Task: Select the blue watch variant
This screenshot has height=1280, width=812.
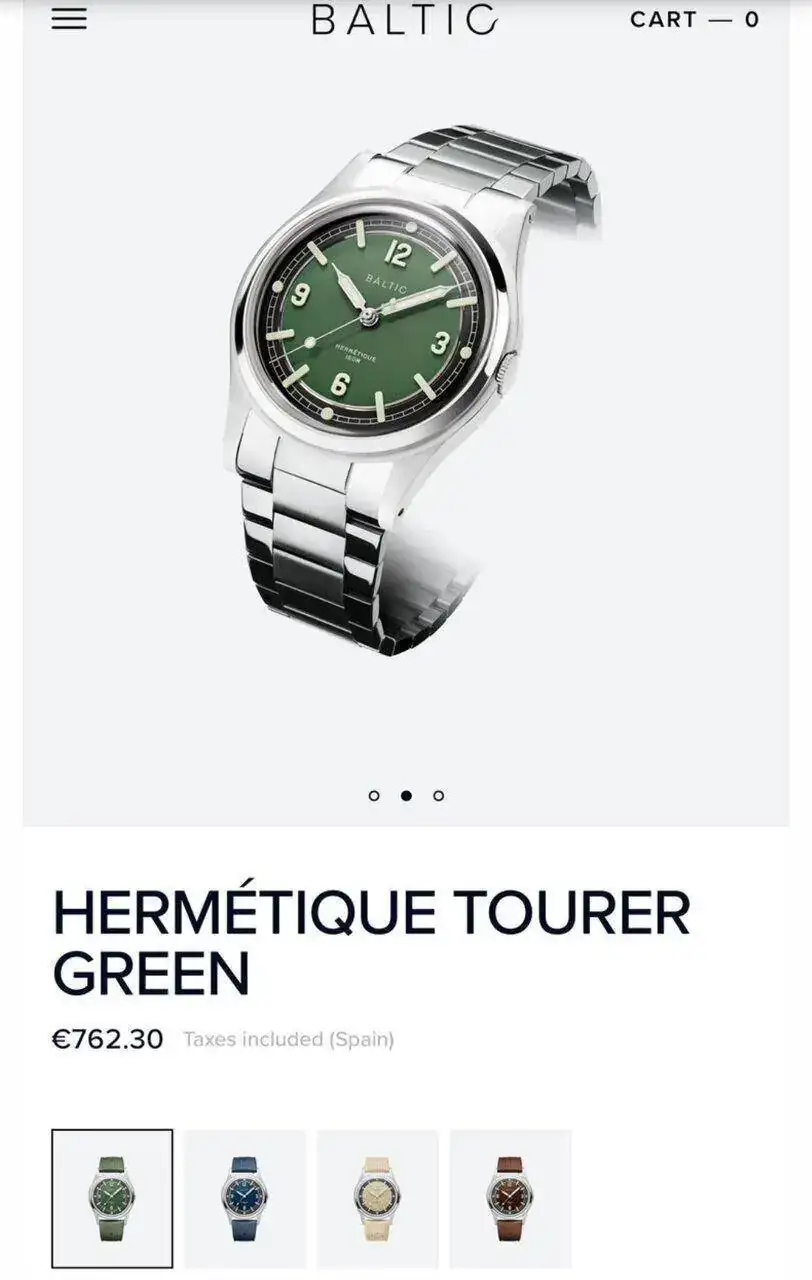Action: pyautogui.click(x=245, y=1198)
